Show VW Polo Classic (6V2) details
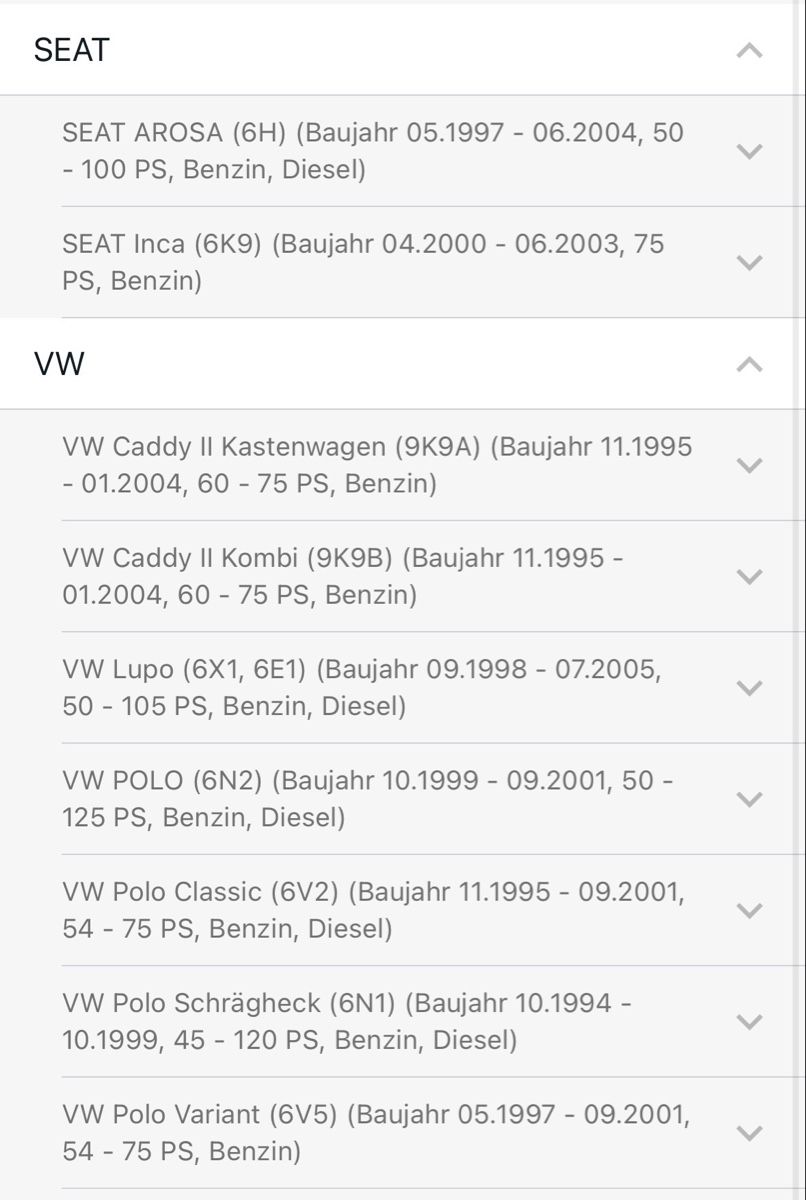 click(749, 910)
